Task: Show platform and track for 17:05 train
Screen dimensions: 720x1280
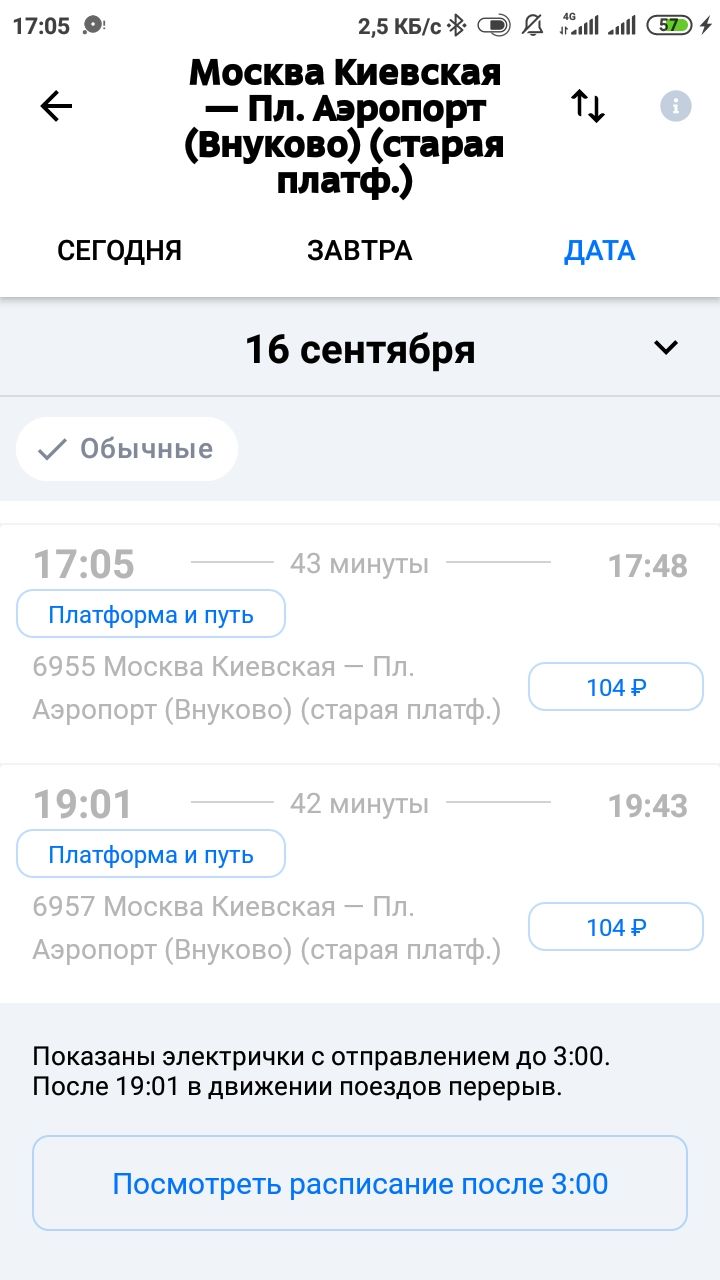Action: [151, 614]
